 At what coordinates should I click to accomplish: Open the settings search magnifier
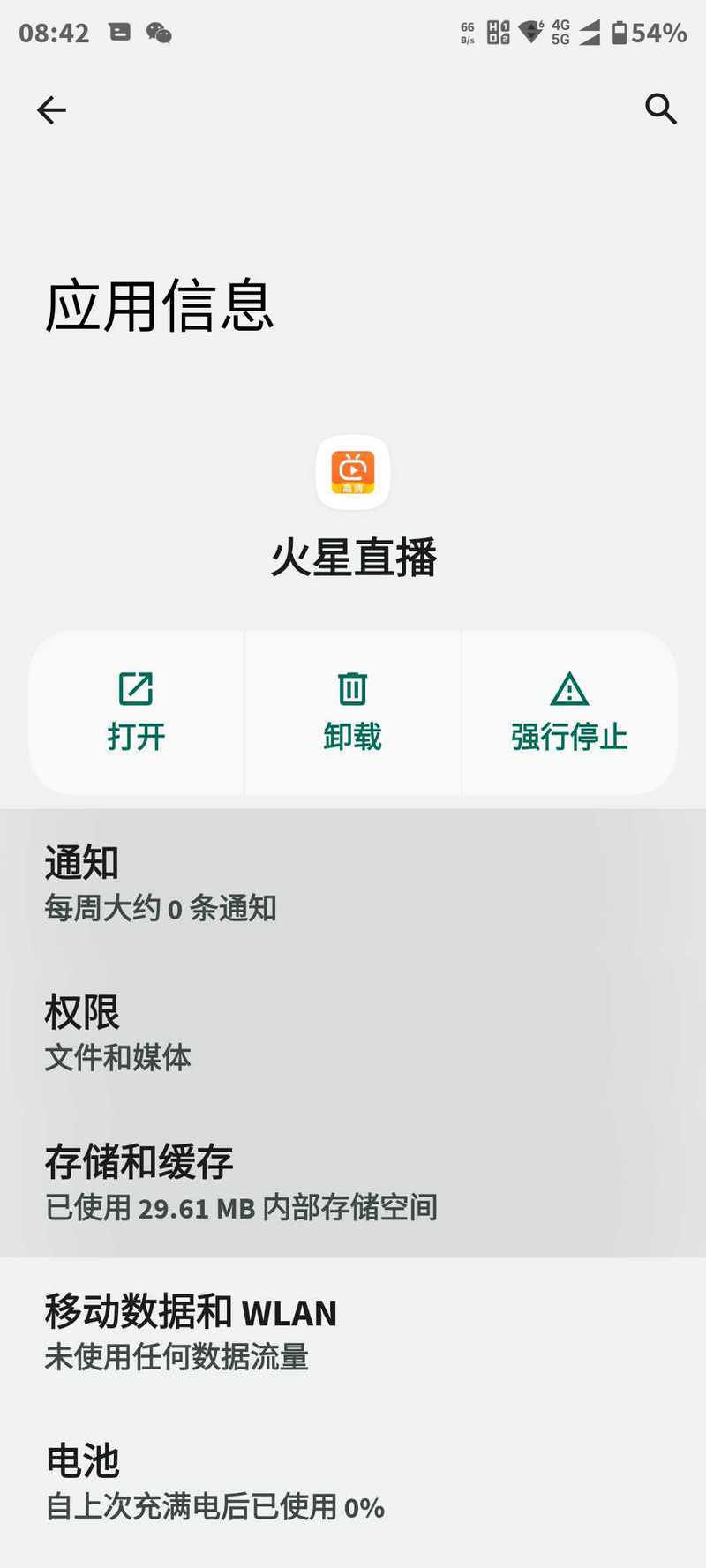pos(660,109)
